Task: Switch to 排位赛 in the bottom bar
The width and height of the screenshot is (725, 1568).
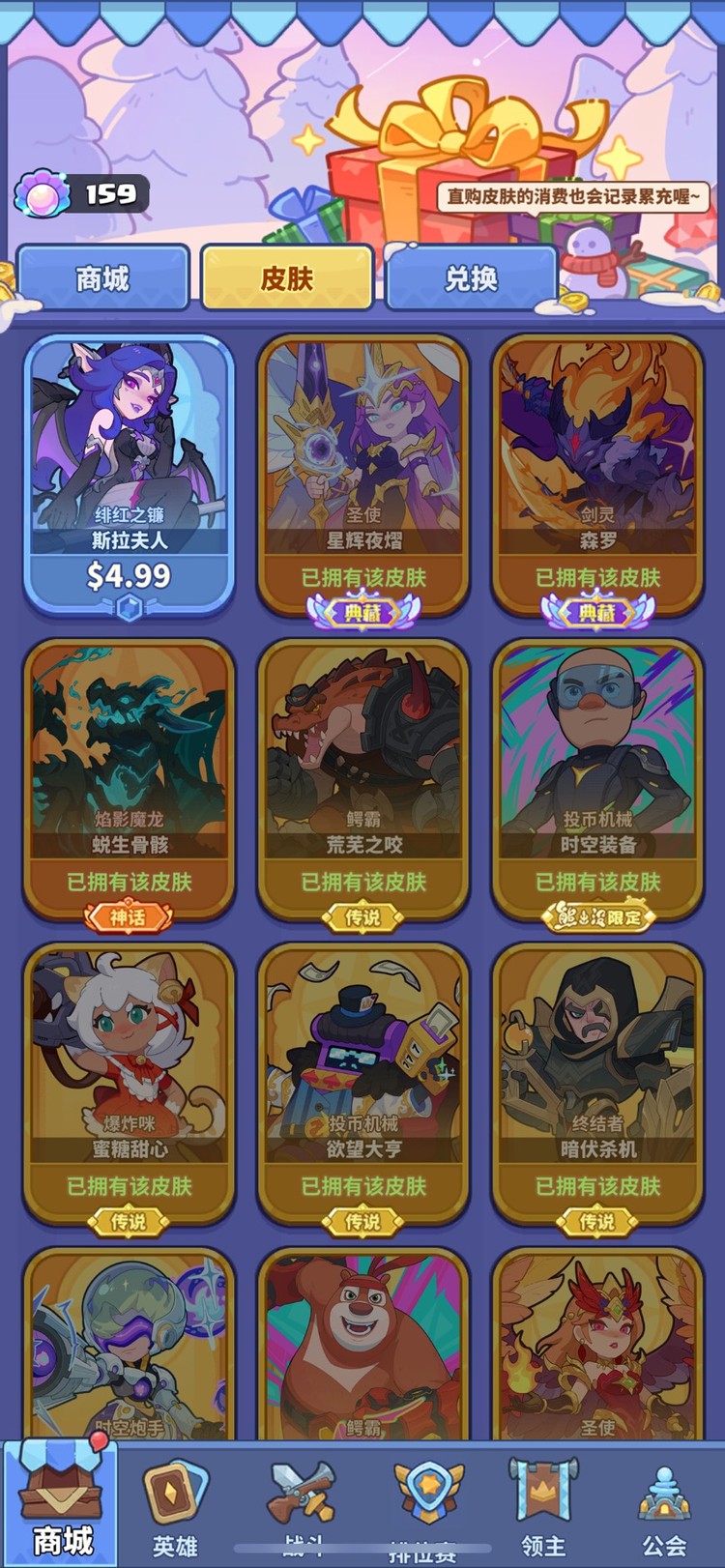Action: point(426,1508)
